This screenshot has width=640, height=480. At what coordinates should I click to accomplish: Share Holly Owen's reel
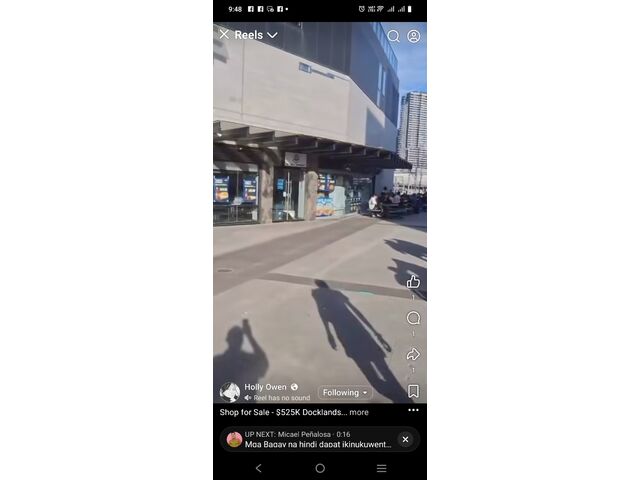pos(413,354)
